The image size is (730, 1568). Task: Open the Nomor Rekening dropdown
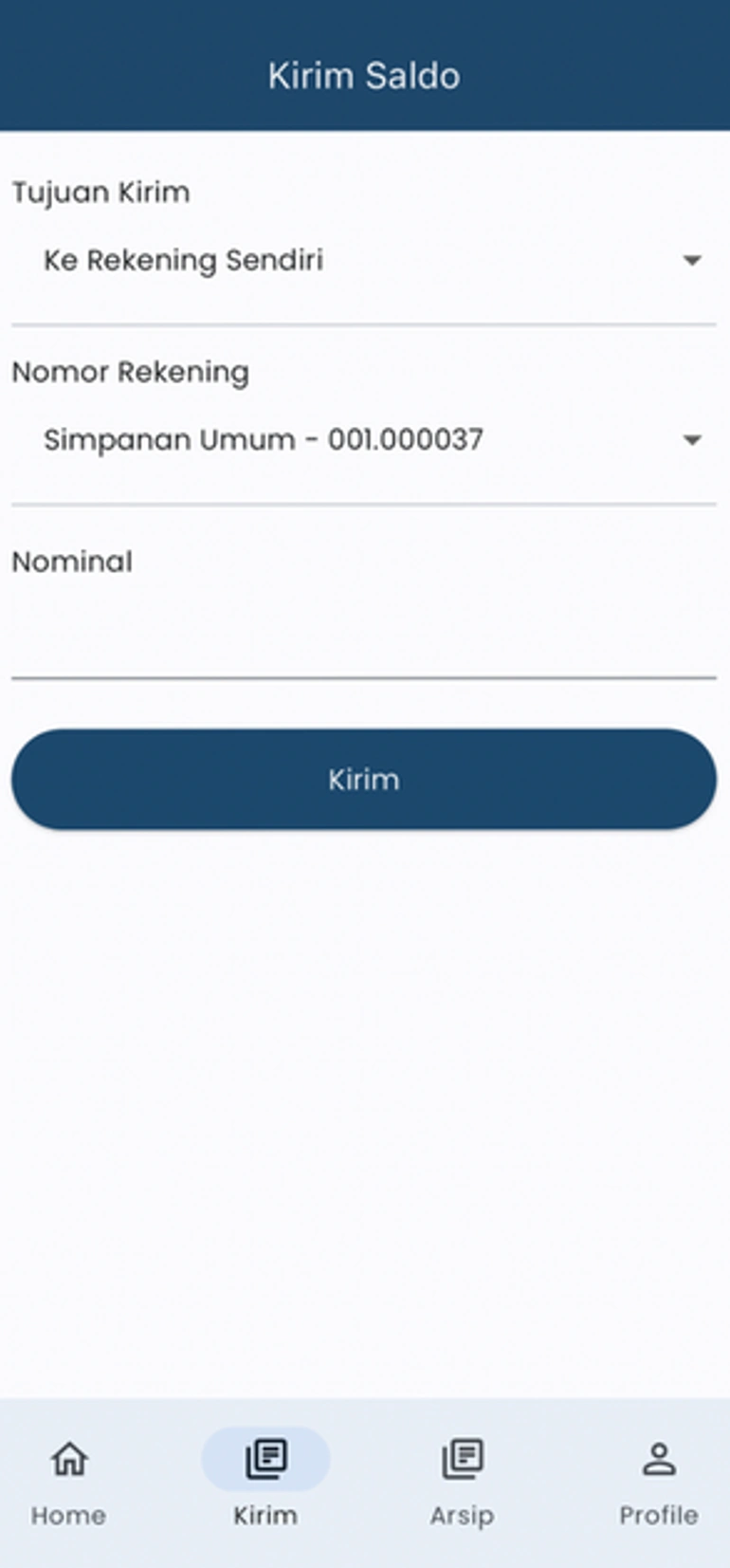[x=364, y=440]
